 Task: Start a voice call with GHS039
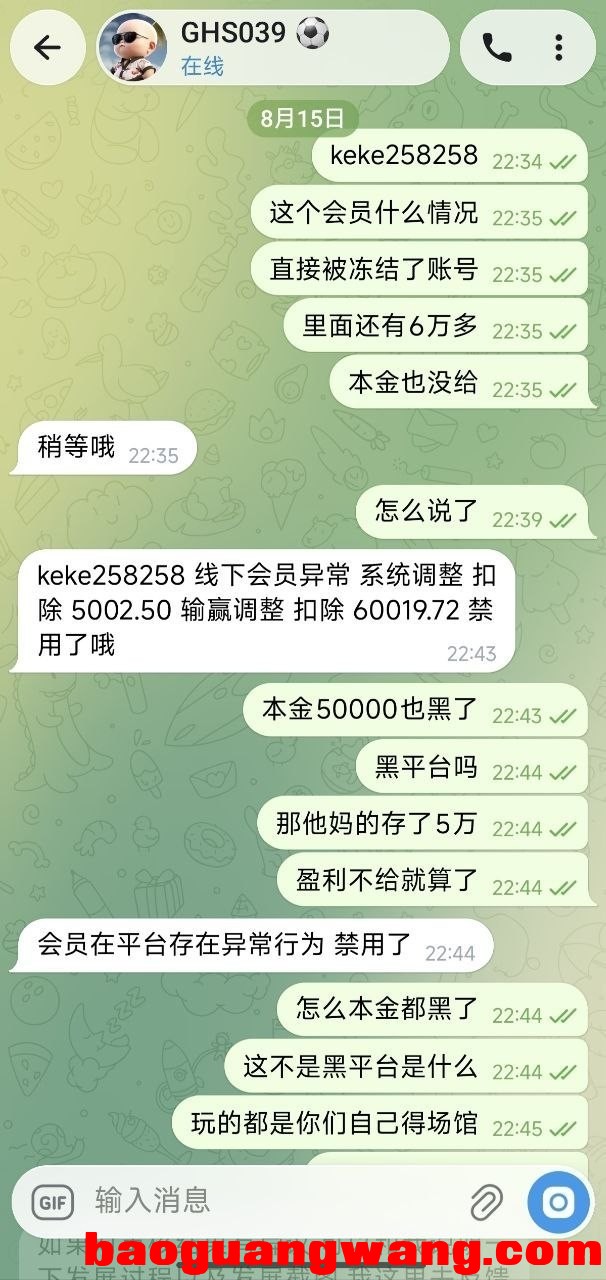tap(496, 47)
